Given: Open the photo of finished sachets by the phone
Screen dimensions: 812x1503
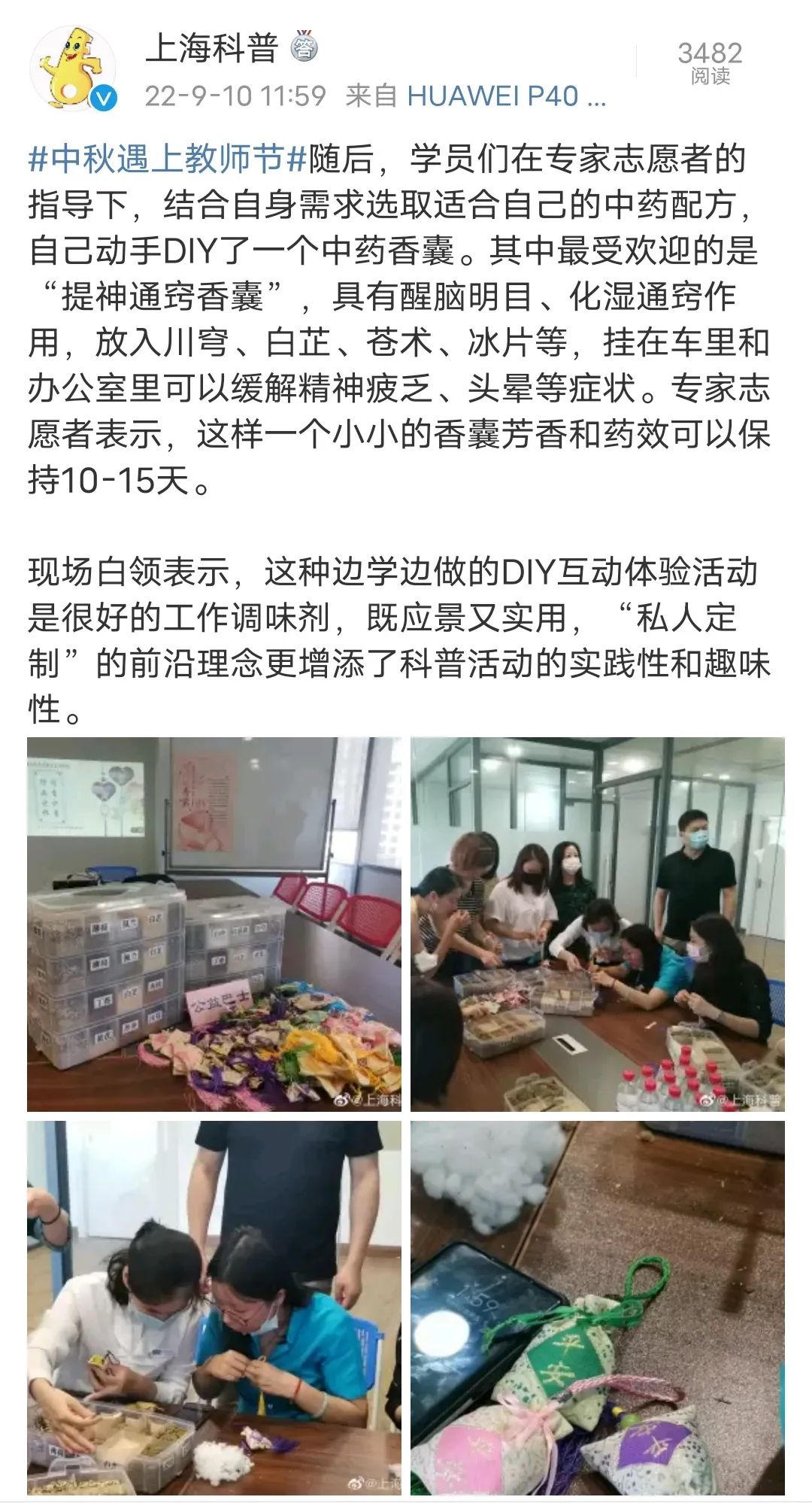Looking at the screenshot, I should coord(597,1307).
